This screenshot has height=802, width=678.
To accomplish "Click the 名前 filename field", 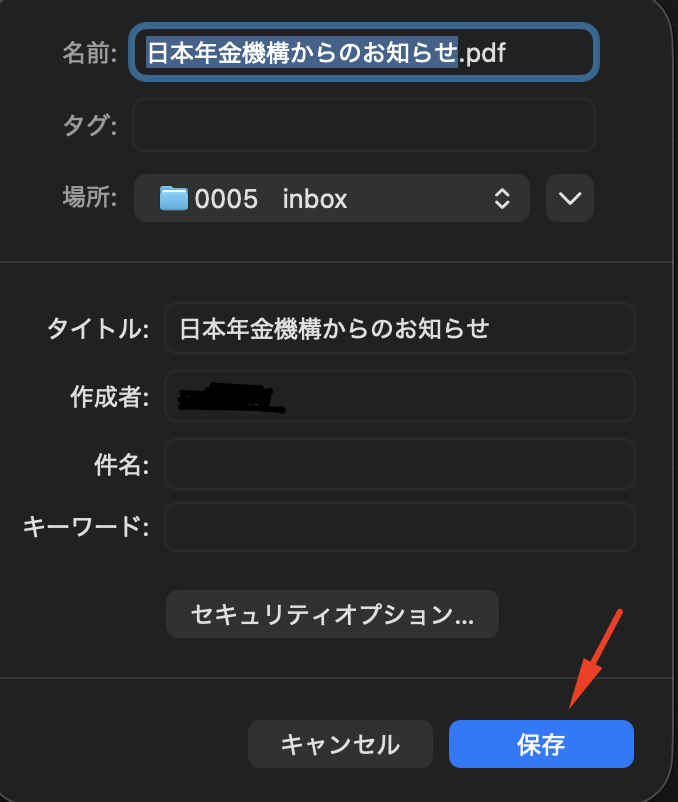I will (365, 52).
